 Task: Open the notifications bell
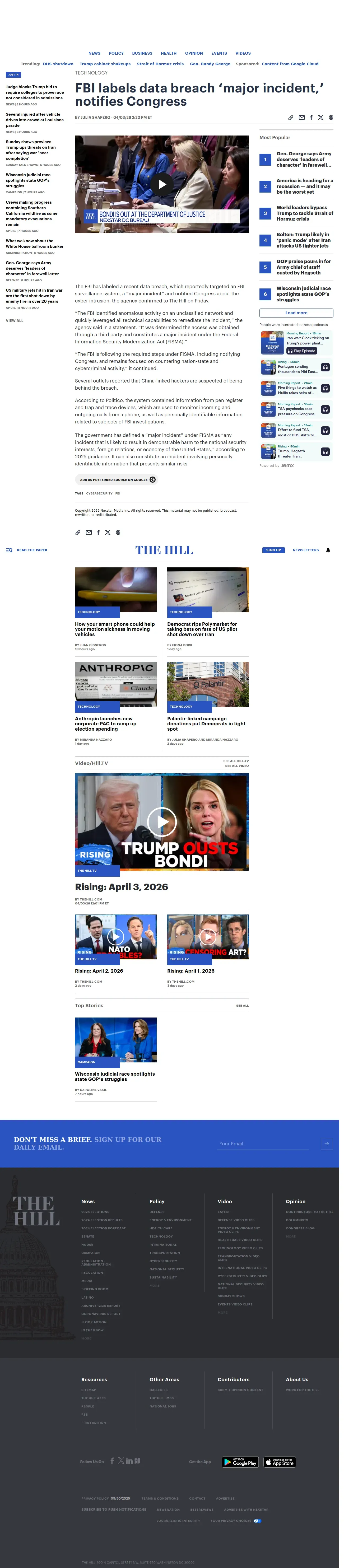coord(328,550)
